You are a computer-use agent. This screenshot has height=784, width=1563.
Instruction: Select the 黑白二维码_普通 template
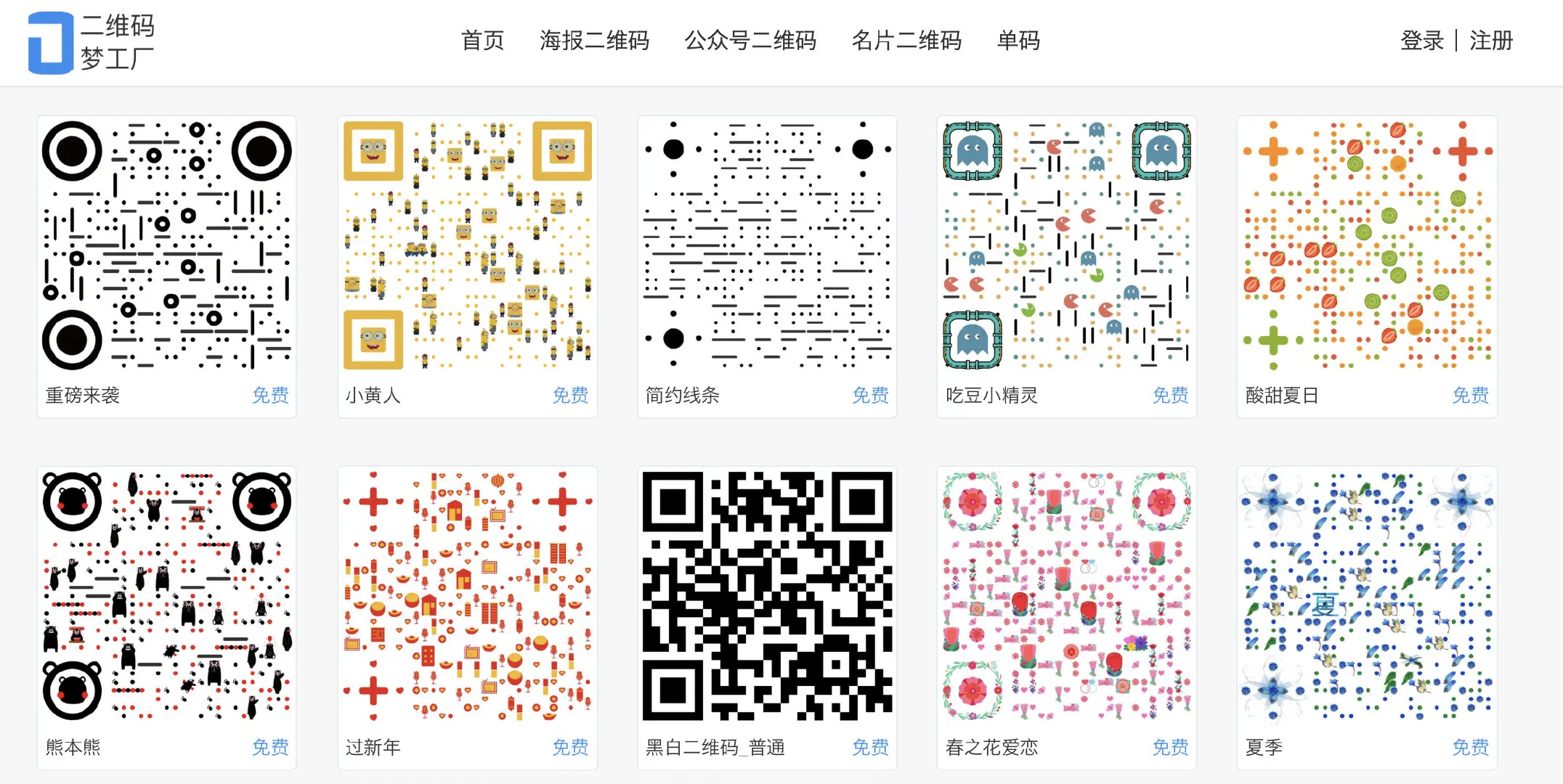point(767,597)
